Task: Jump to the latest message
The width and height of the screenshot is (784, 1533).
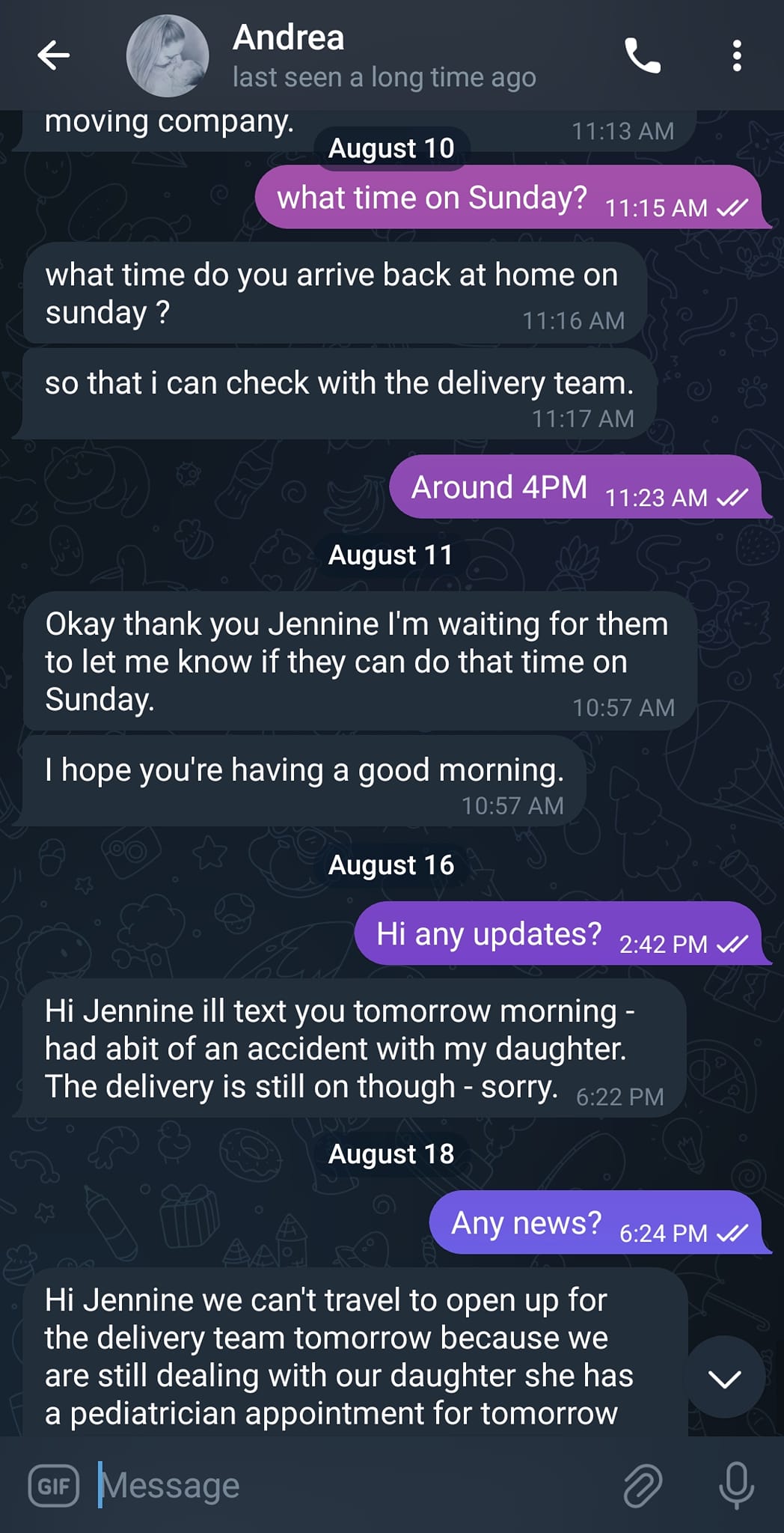Action: coord(724,1378)
